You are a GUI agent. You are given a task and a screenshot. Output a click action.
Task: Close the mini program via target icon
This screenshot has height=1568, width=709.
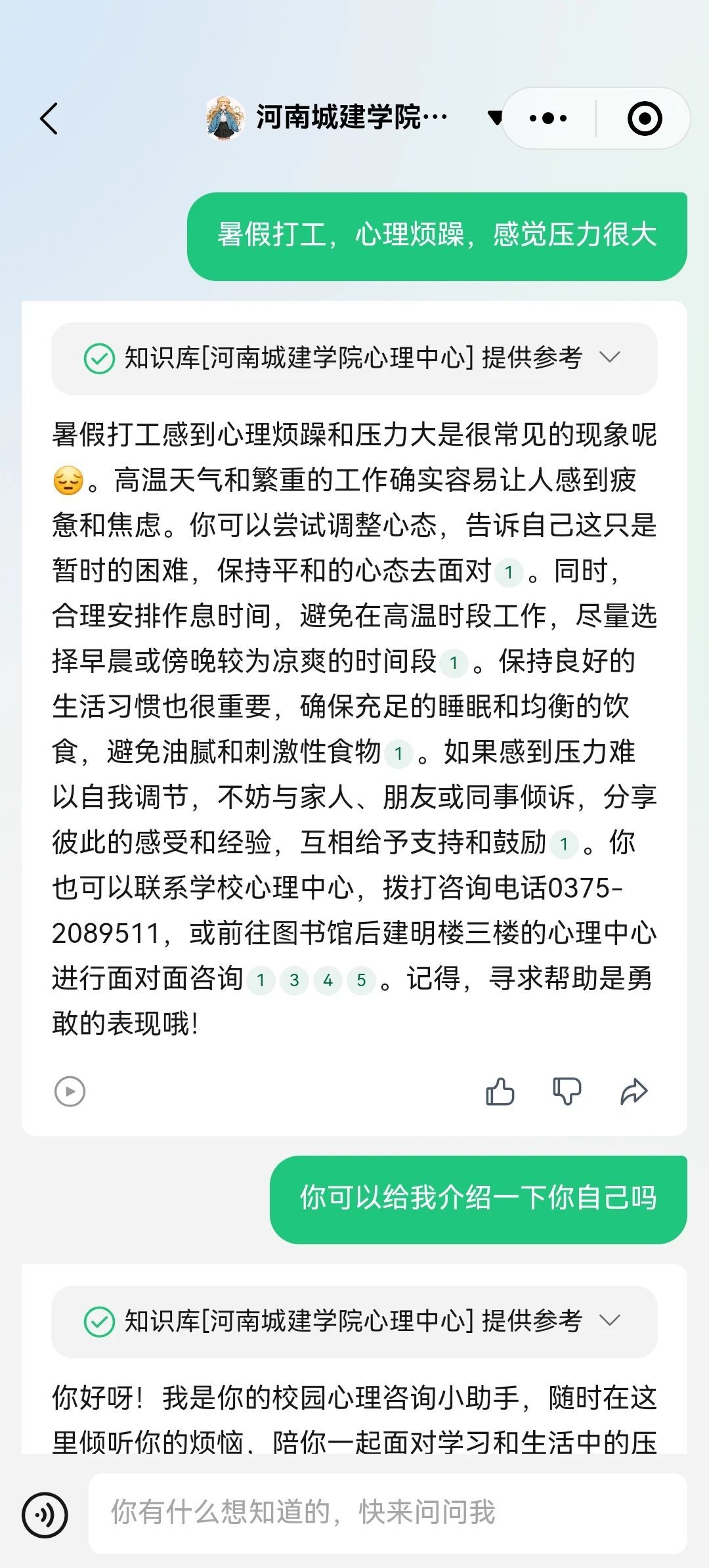[644, 119]
